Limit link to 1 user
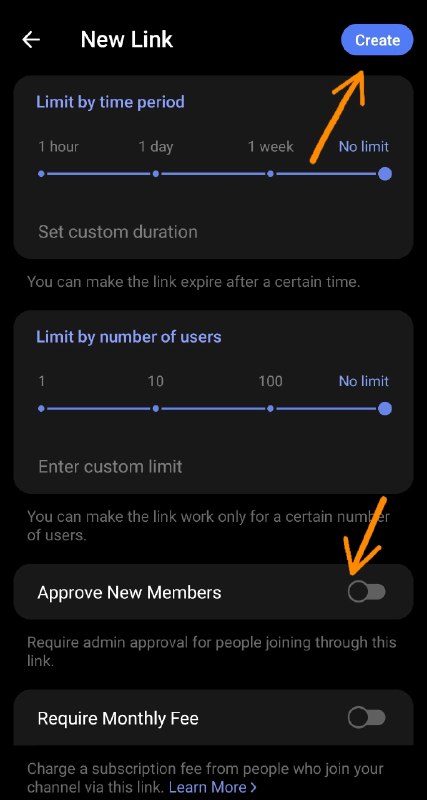Screen dimensions: 427x800 pyautogui.click(x=41, y=381)
